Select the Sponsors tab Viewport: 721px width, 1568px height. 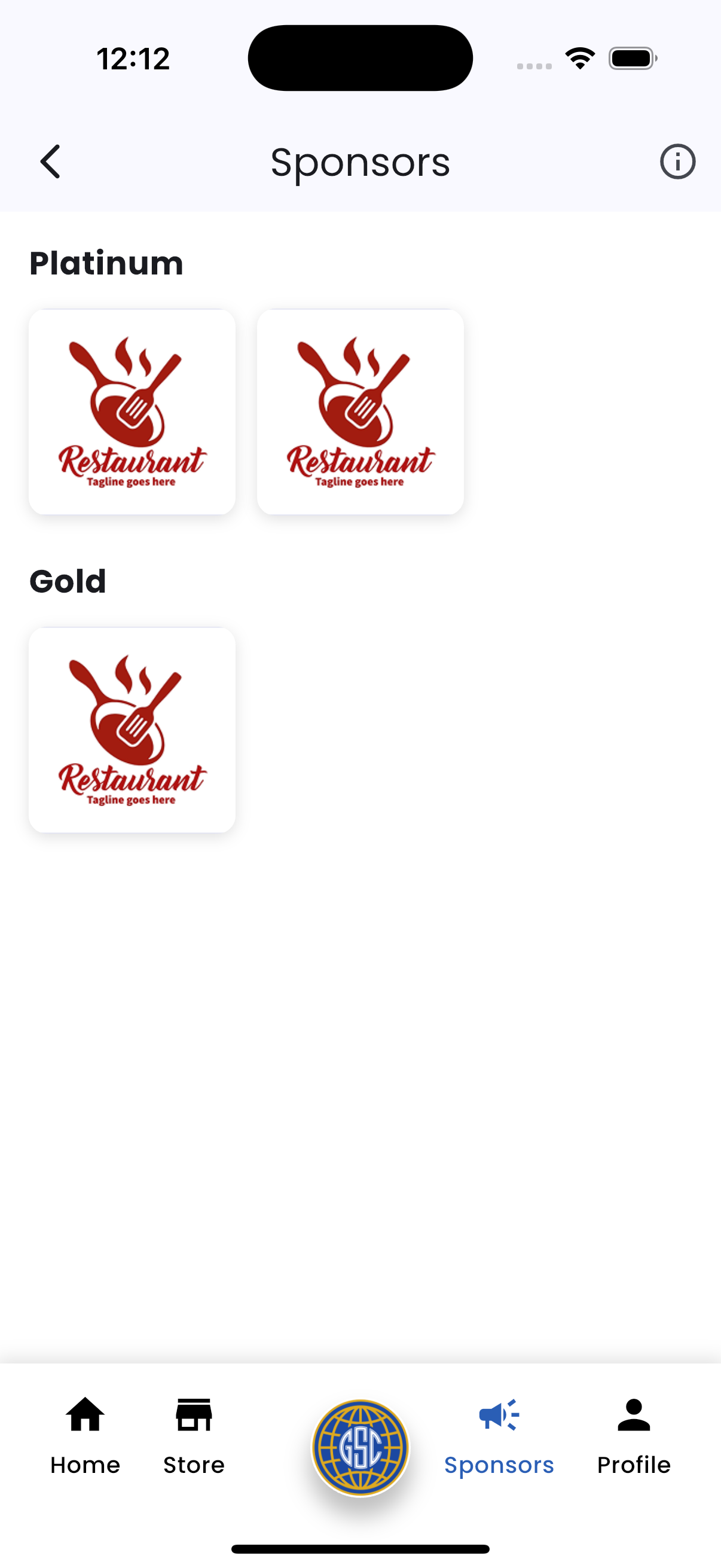[x=499, y=1436]
